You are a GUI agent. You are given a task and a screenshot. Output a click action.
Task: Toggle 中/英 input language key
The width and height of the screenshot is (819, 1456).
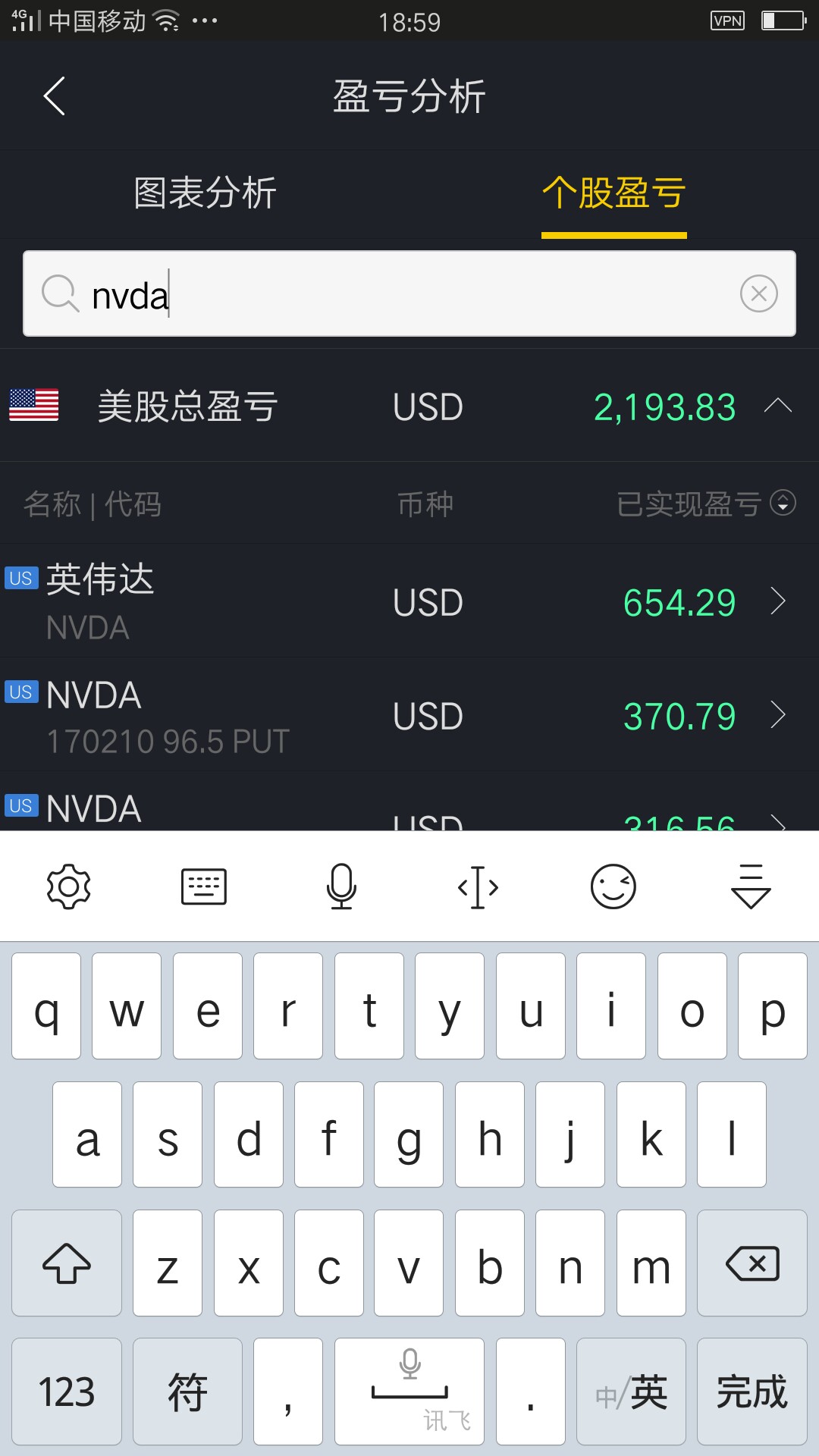pyautogui.click(x=631, y=1392)
